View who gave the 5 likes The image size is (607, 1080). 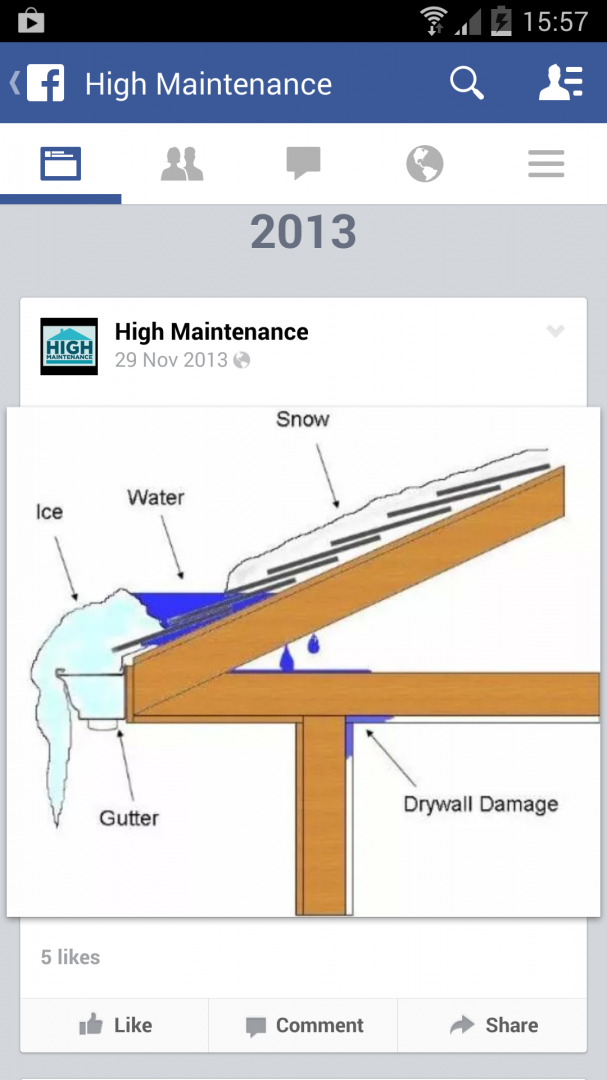pyautogui.click(x=70, y=957)
